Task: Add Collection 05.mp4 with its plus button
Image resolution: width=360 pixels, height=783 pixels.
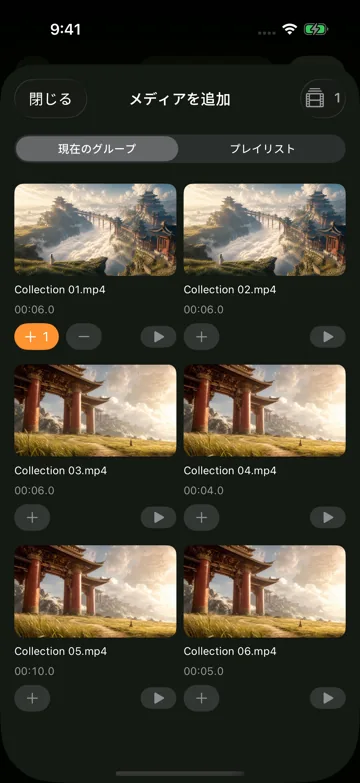Action: coord(32,698)
